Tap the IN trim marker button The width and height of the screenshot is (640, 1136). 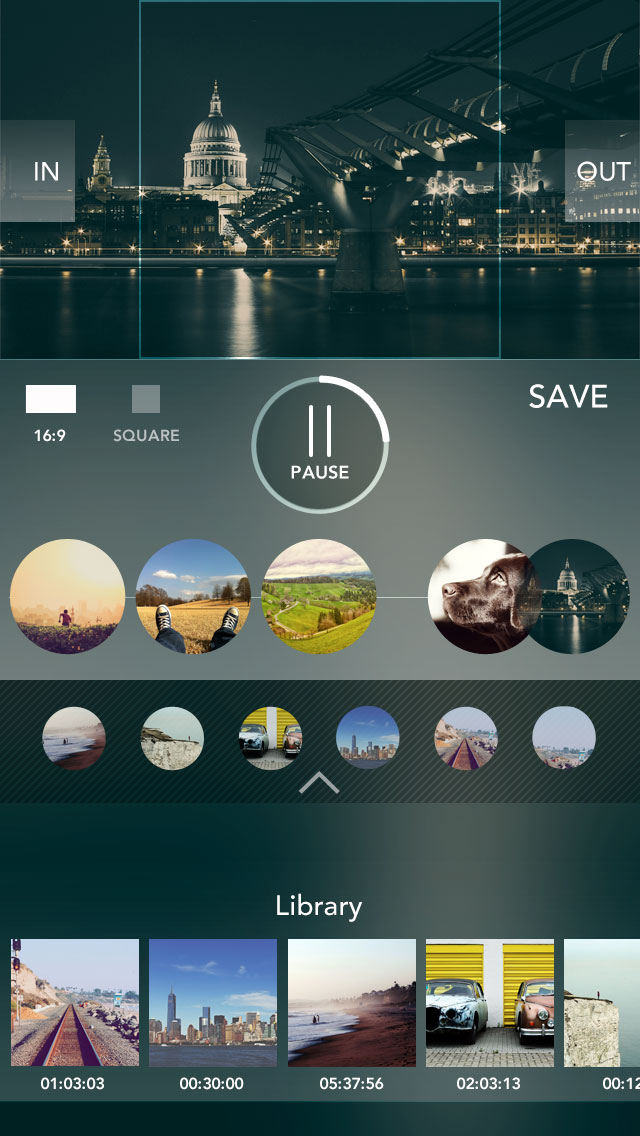(x=38, y=171)
